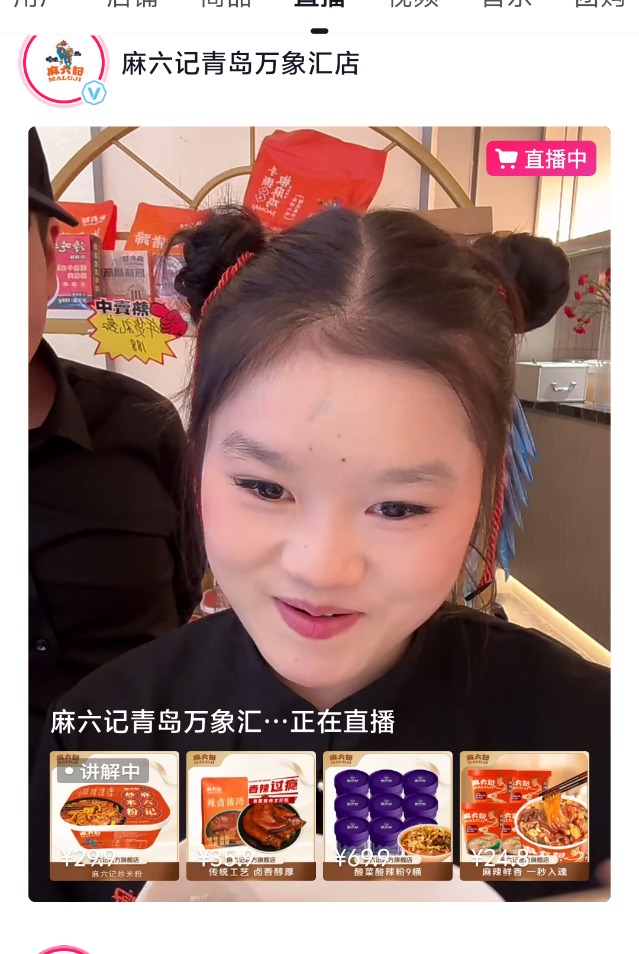639x954 pixels.
Task: Switch to the 视频 tab
Action: click(414, 4)
